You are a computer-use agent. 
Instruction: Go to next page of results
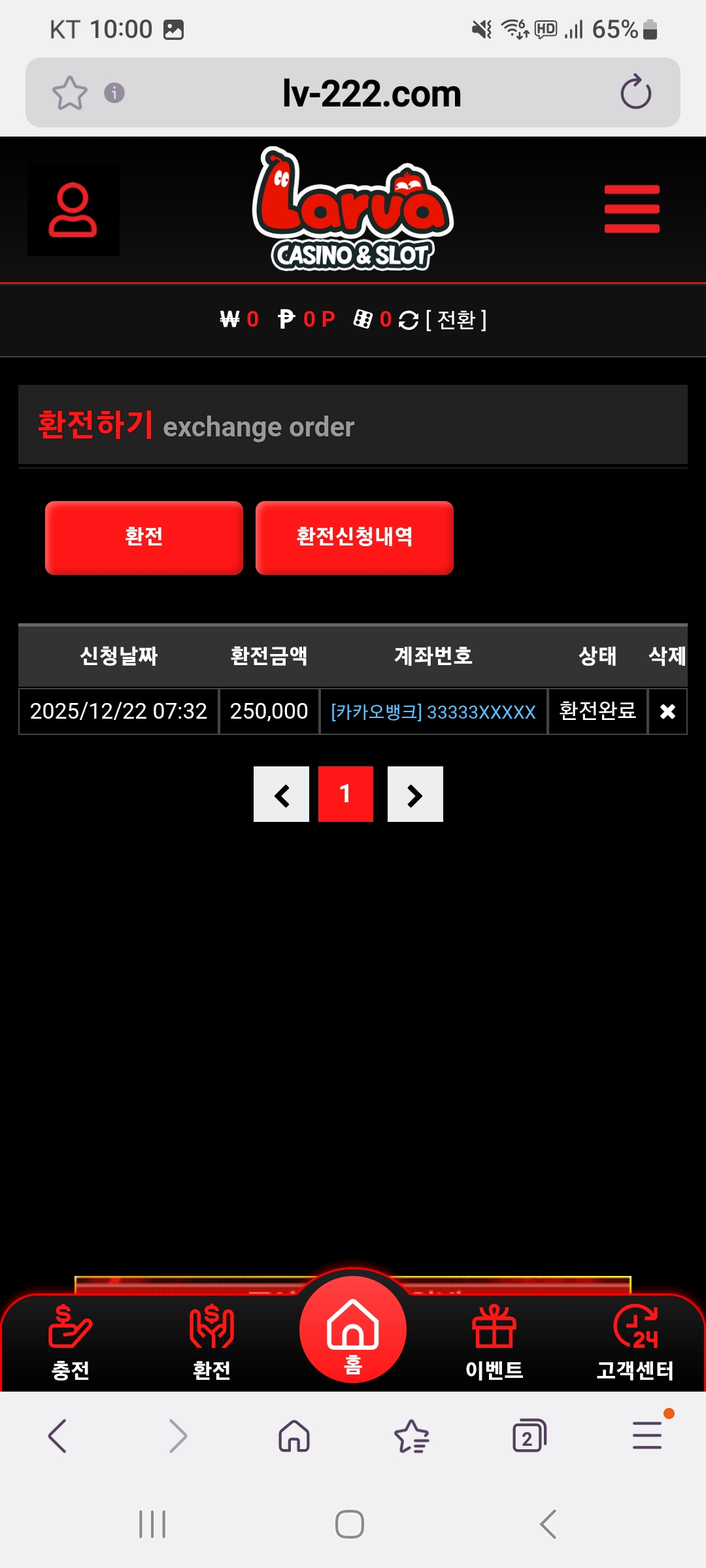click(415, 794)
